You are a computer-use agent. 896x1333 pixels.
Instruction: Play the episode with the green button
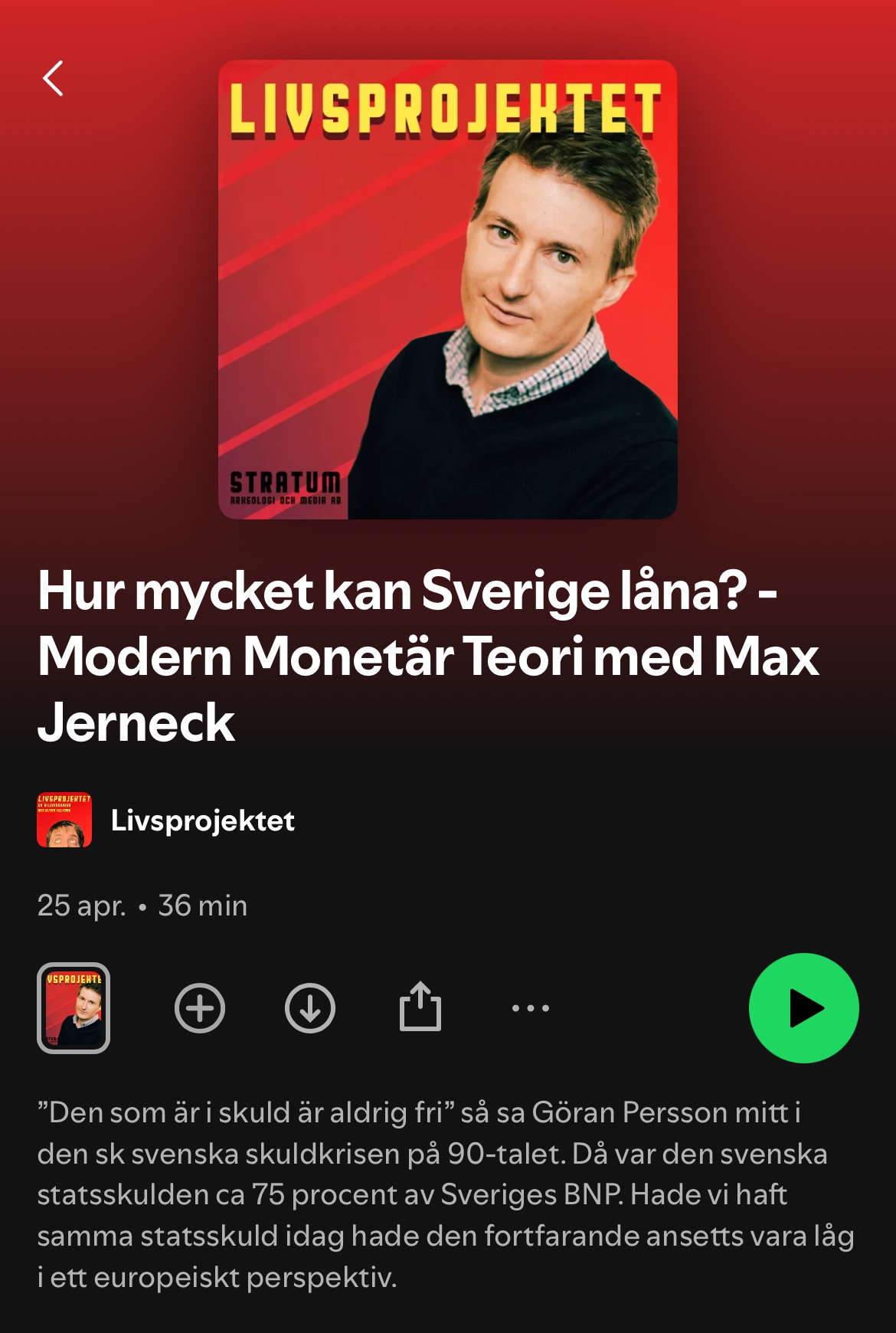803,1007
